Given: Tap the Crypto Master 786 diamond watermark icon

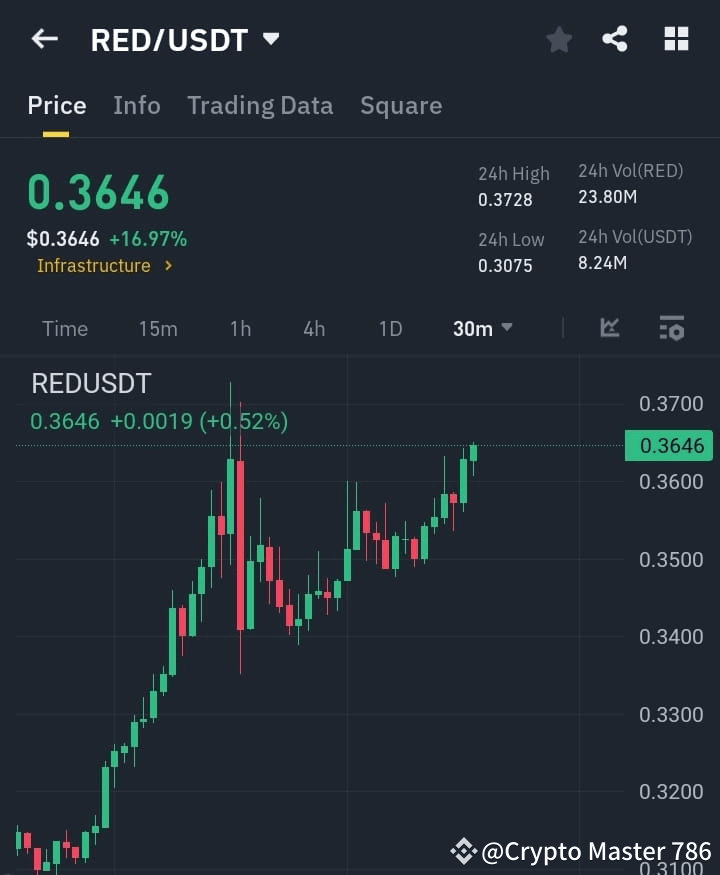Looking at the screenshot, I should pyautogui.click(x=464, y=851).
